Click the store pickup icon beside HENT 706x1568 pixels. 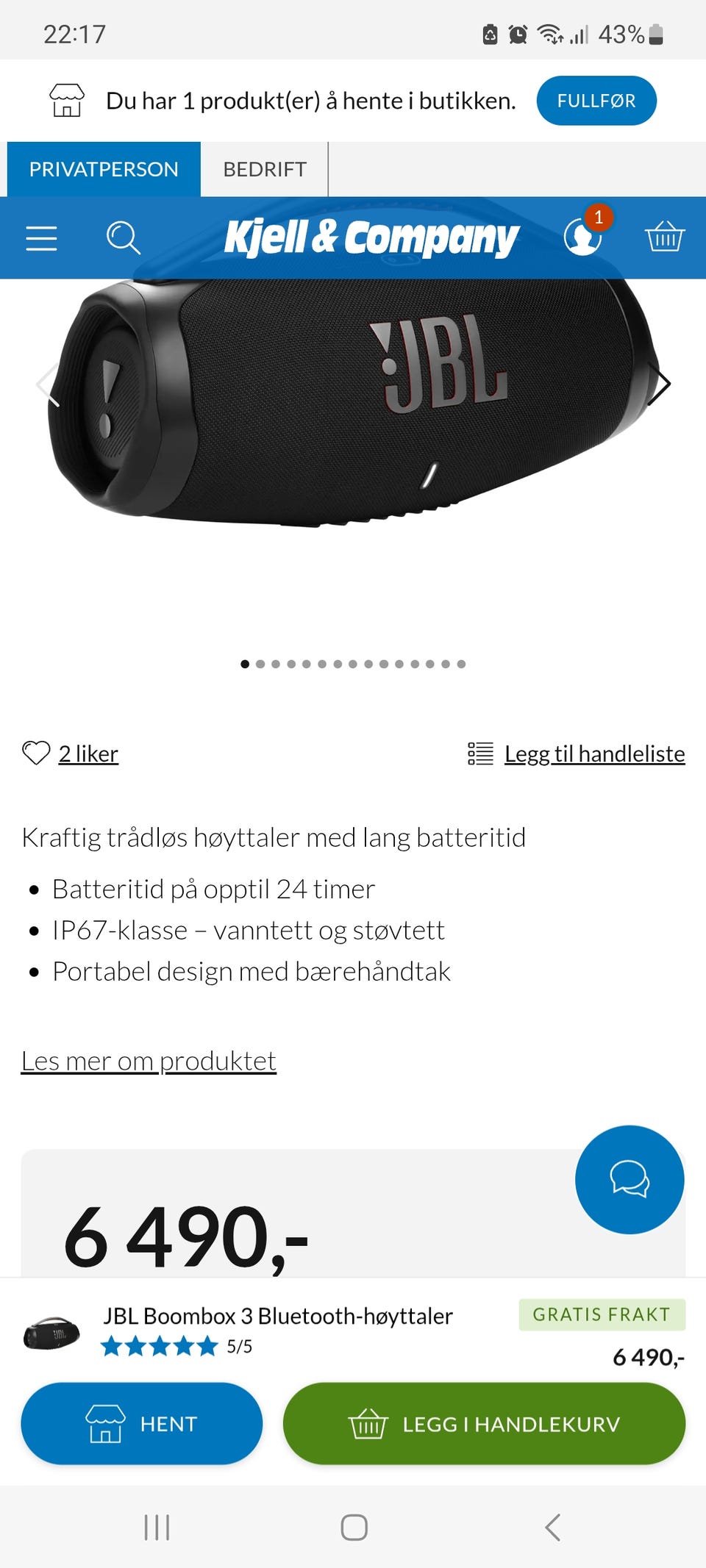click(108, 1423)
